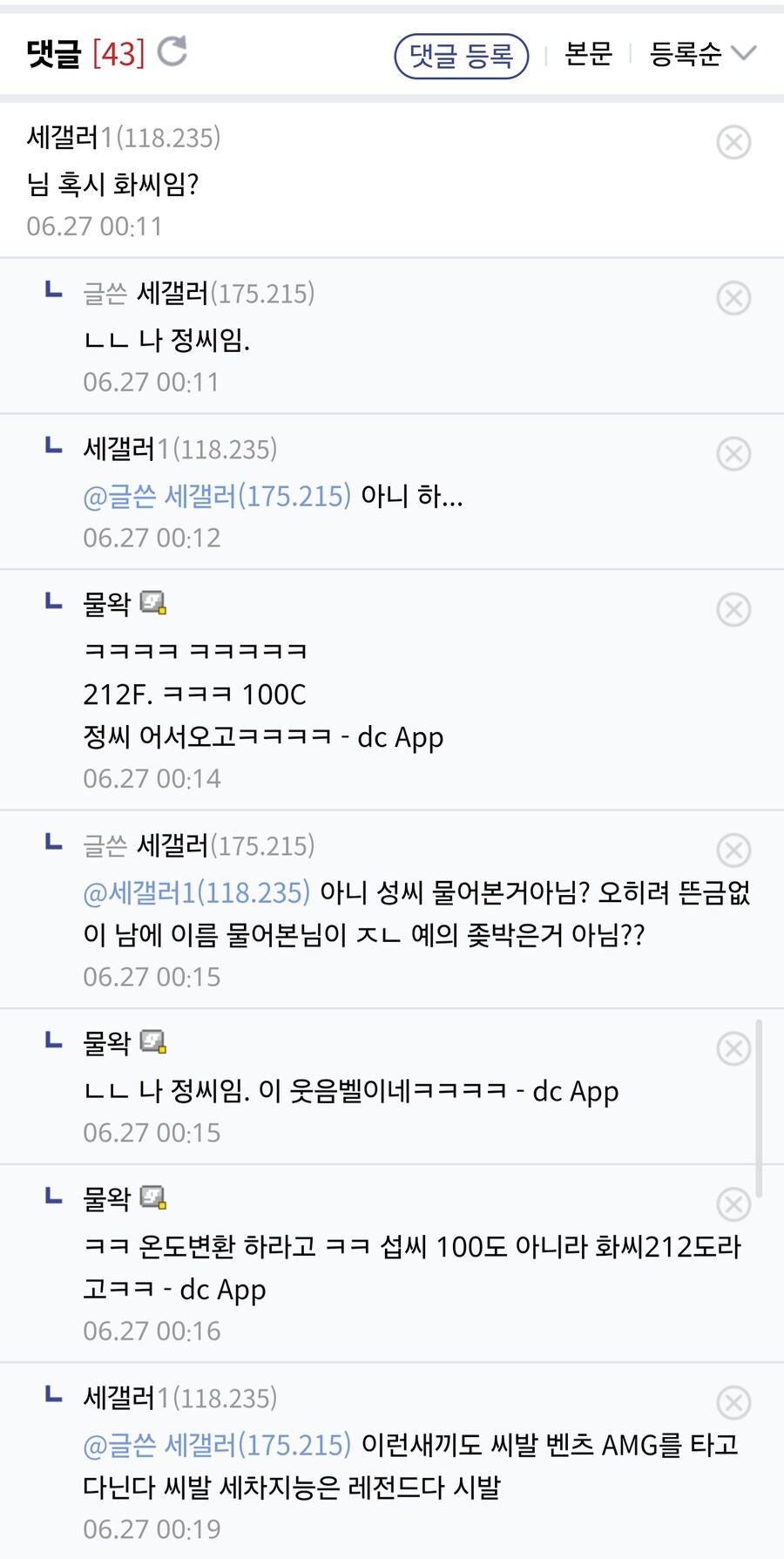Open mention @글쓴 세갤러 in '아니 하...' reply
The image size is (784, 1559).
pos(217,497)
